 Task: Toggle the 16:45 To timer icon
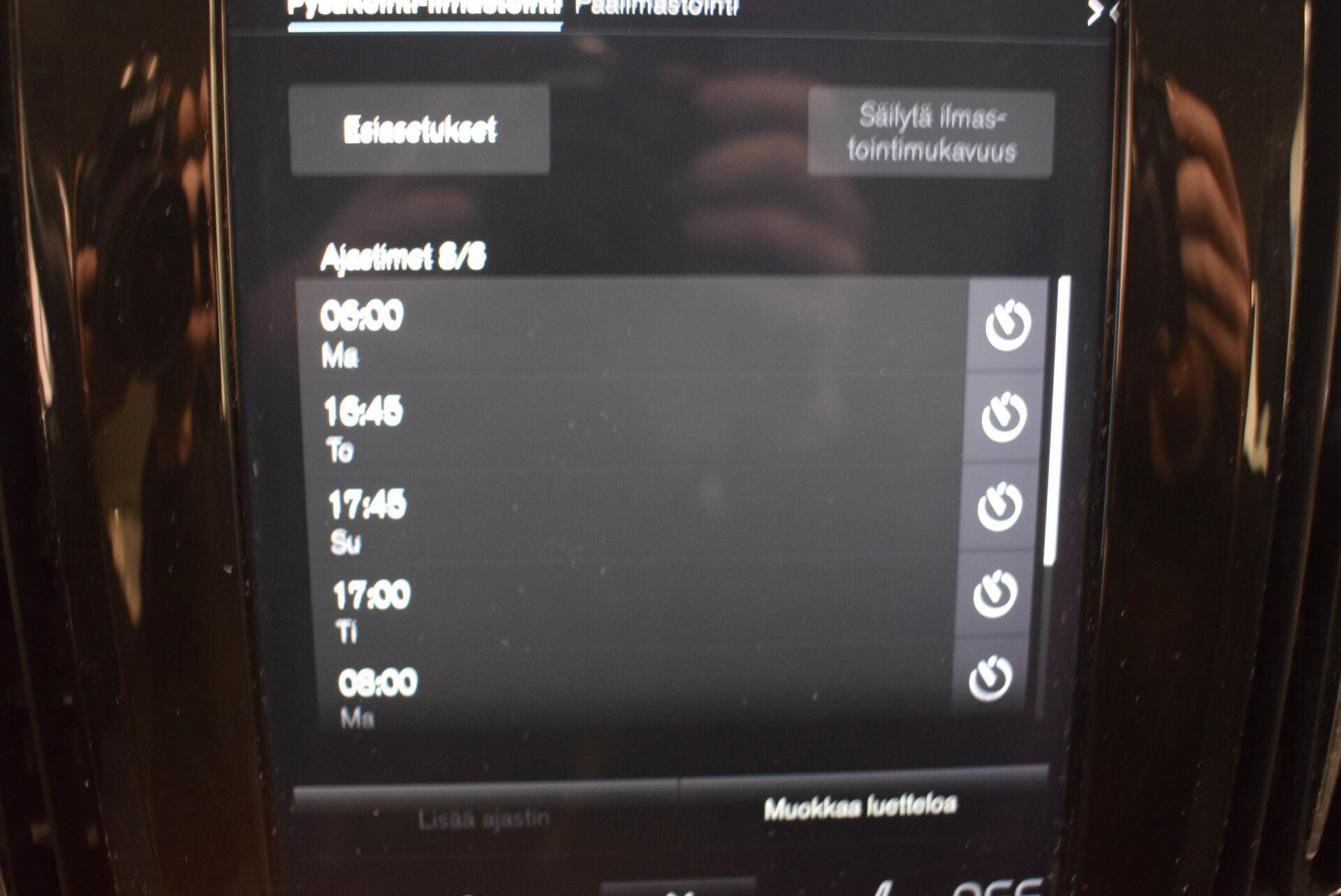[x=1004, y=418]
